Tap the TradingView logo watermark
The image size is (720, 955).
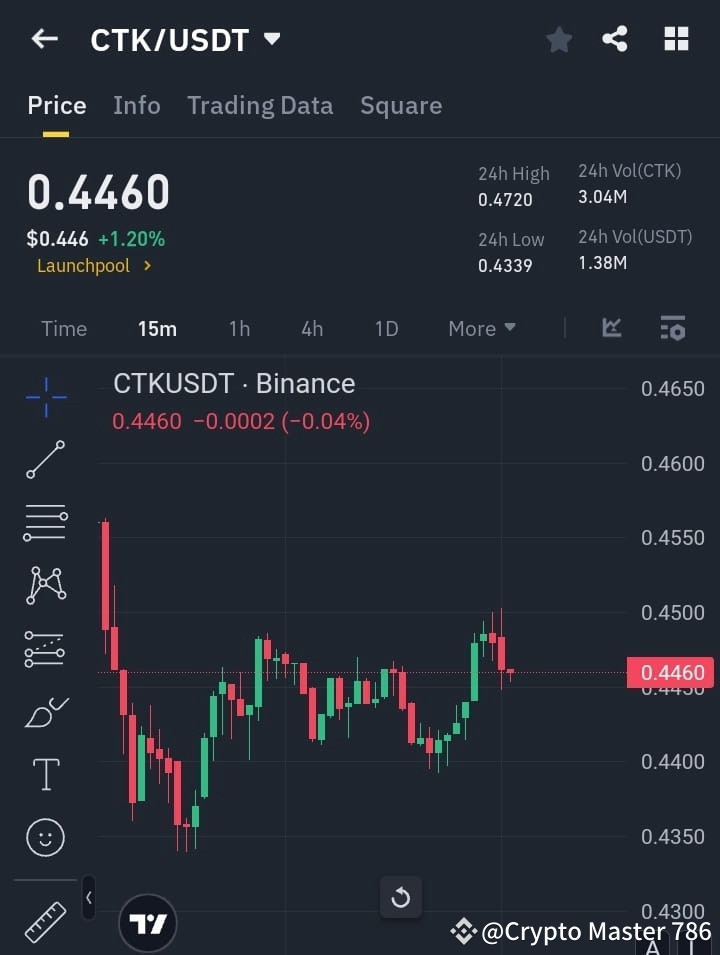pyautogui.click(x=148, y=922)
